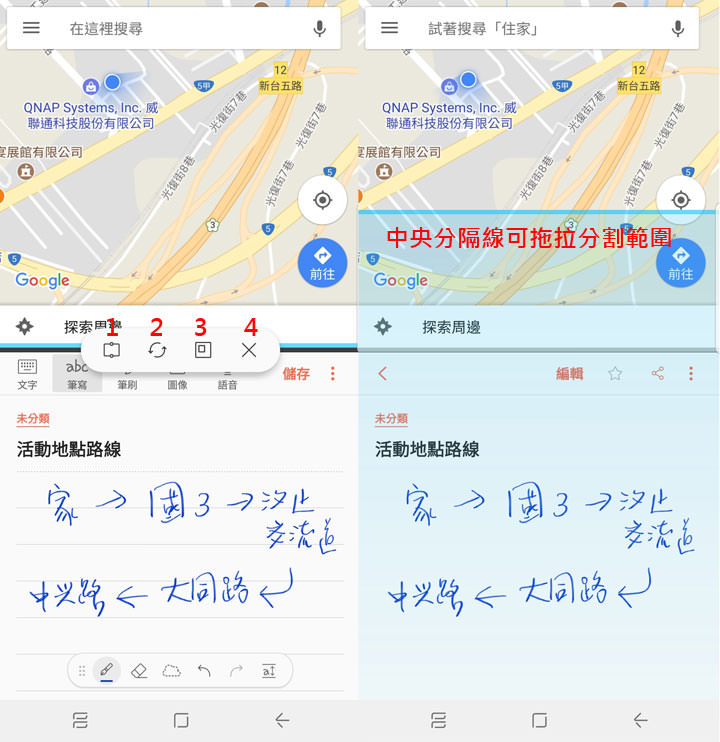Open the more options menu in the note viewer
Viewport: 720px width, 742px height.
tap(692, 373)
